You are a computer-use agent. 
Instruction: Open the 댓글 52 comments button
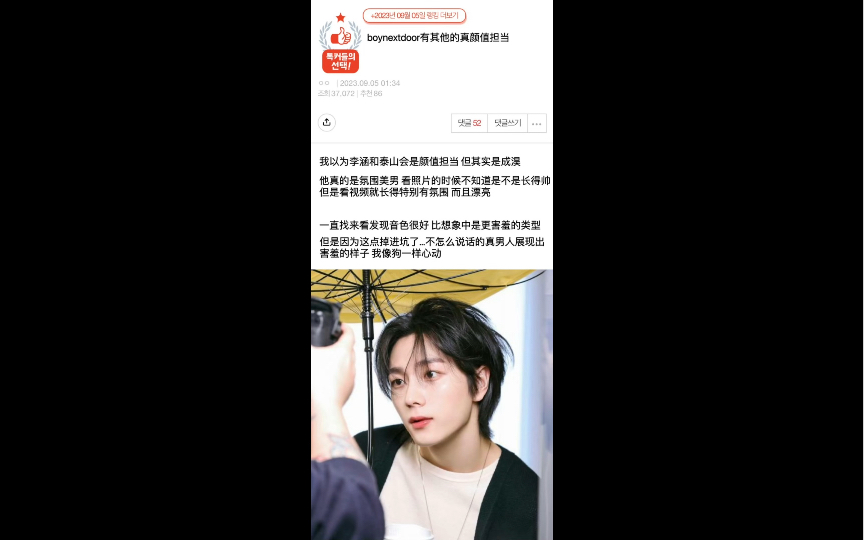click(x=469, y=123)
